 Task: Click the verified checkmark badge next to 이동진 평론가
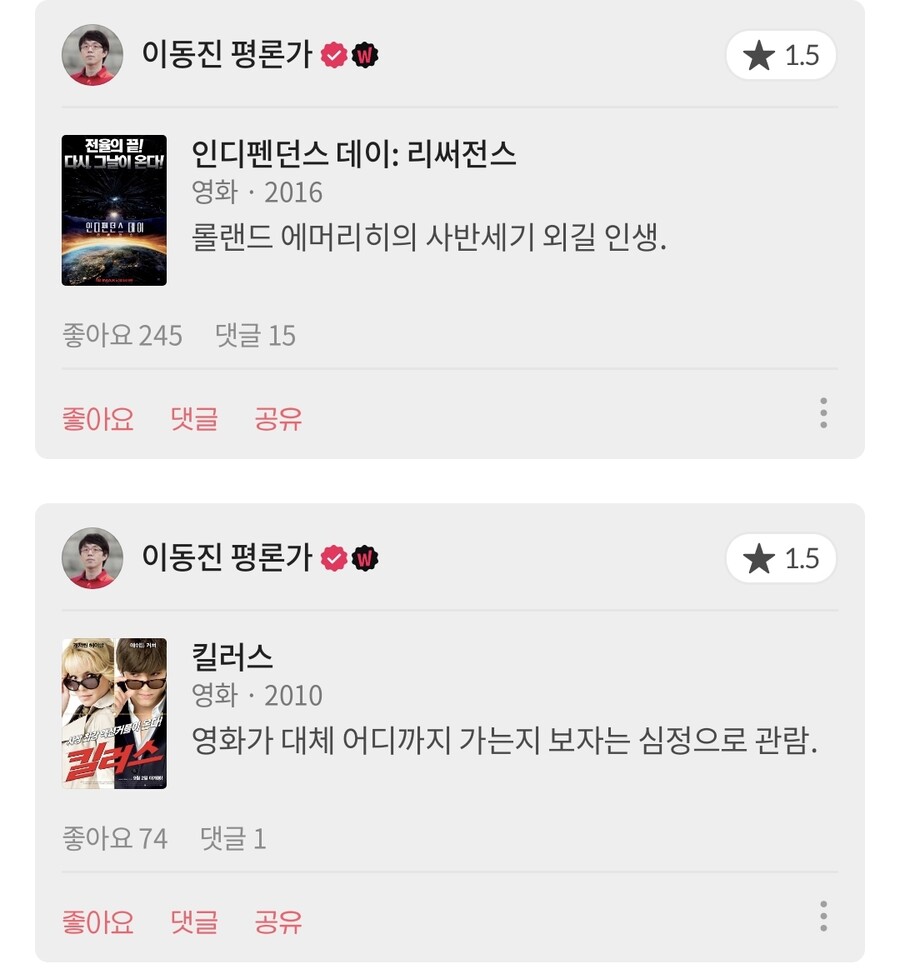pyautogui.click(x=331, y=56)
